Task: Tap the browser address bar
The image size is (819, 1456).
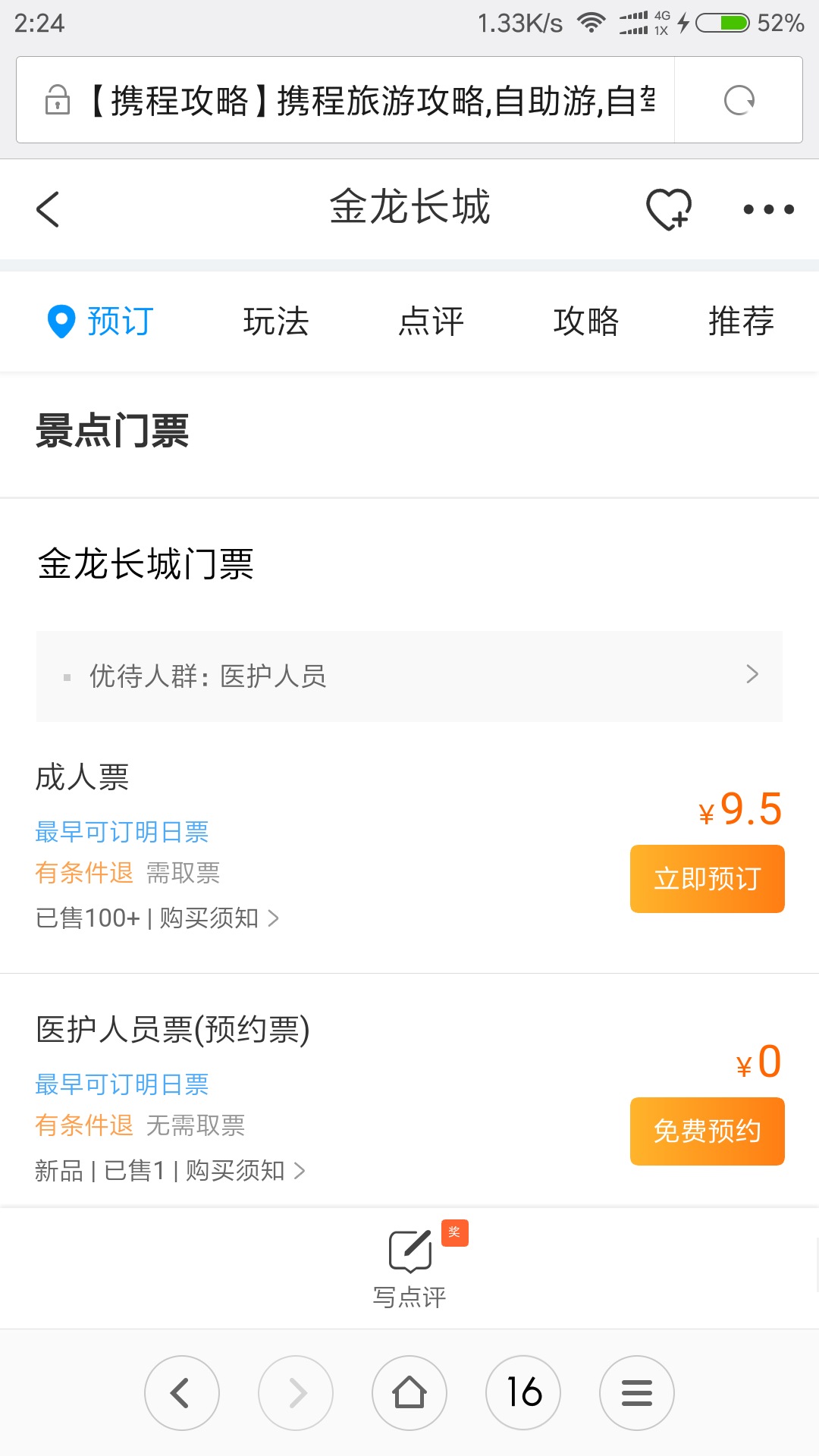Action: [346, 100]
